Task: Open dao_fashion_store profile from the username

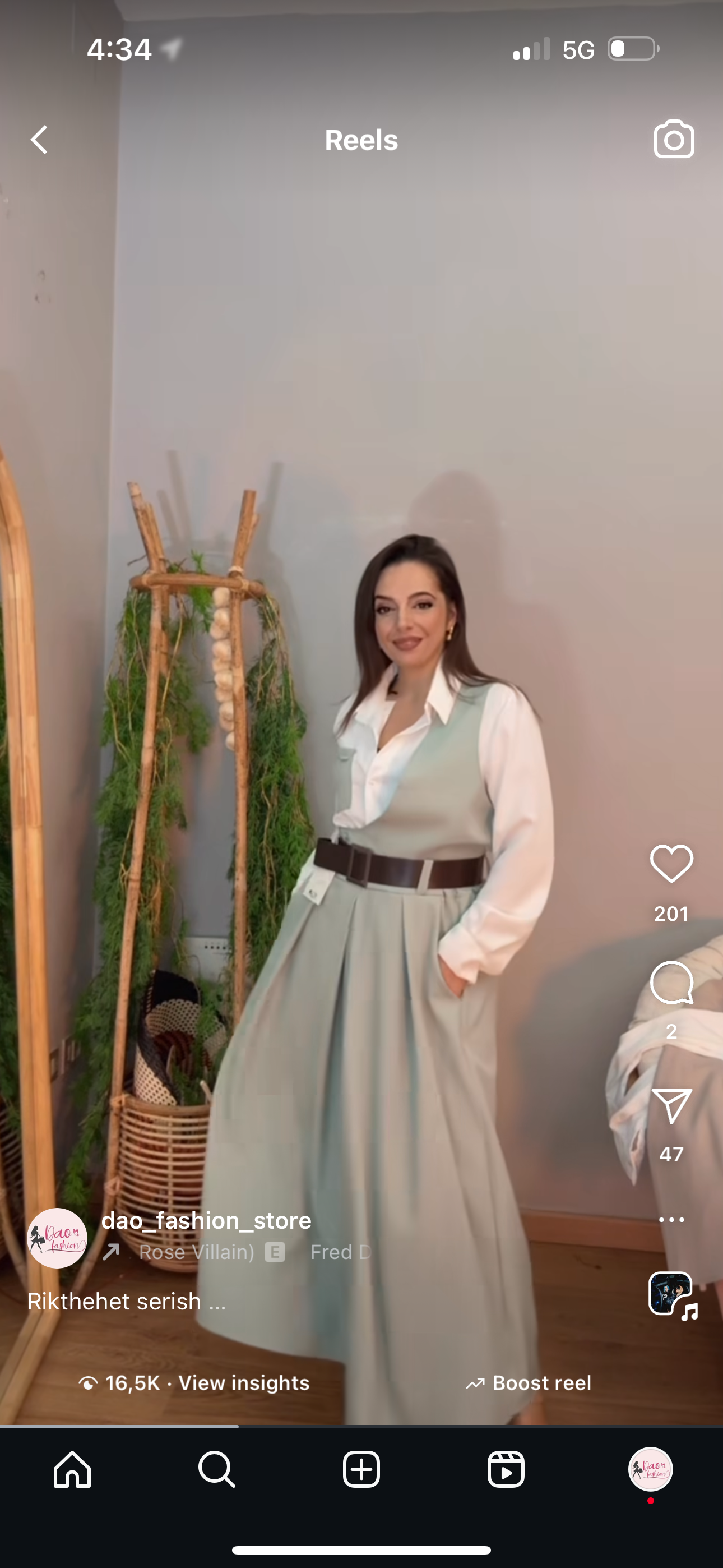Action: tap(206, 1220)
